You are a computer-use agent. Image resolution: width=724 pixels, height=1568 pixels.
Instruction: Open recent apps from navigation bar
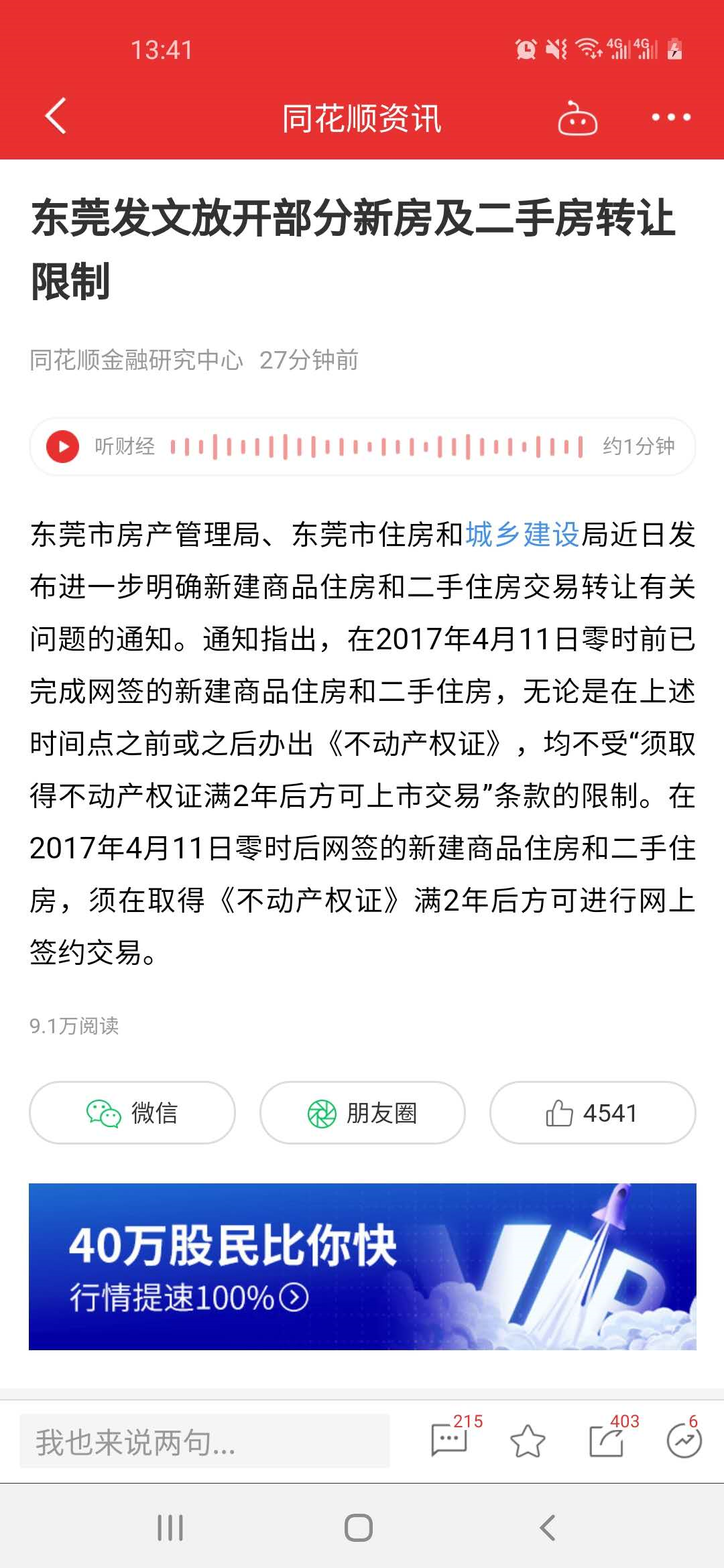tap(170, 1528)
